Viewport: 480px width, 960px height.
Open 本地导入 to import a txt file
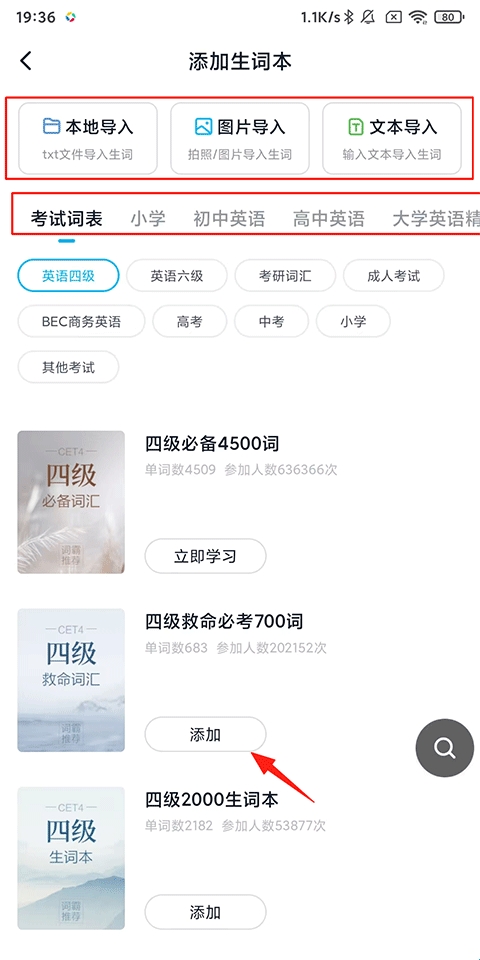coord(88,138)
